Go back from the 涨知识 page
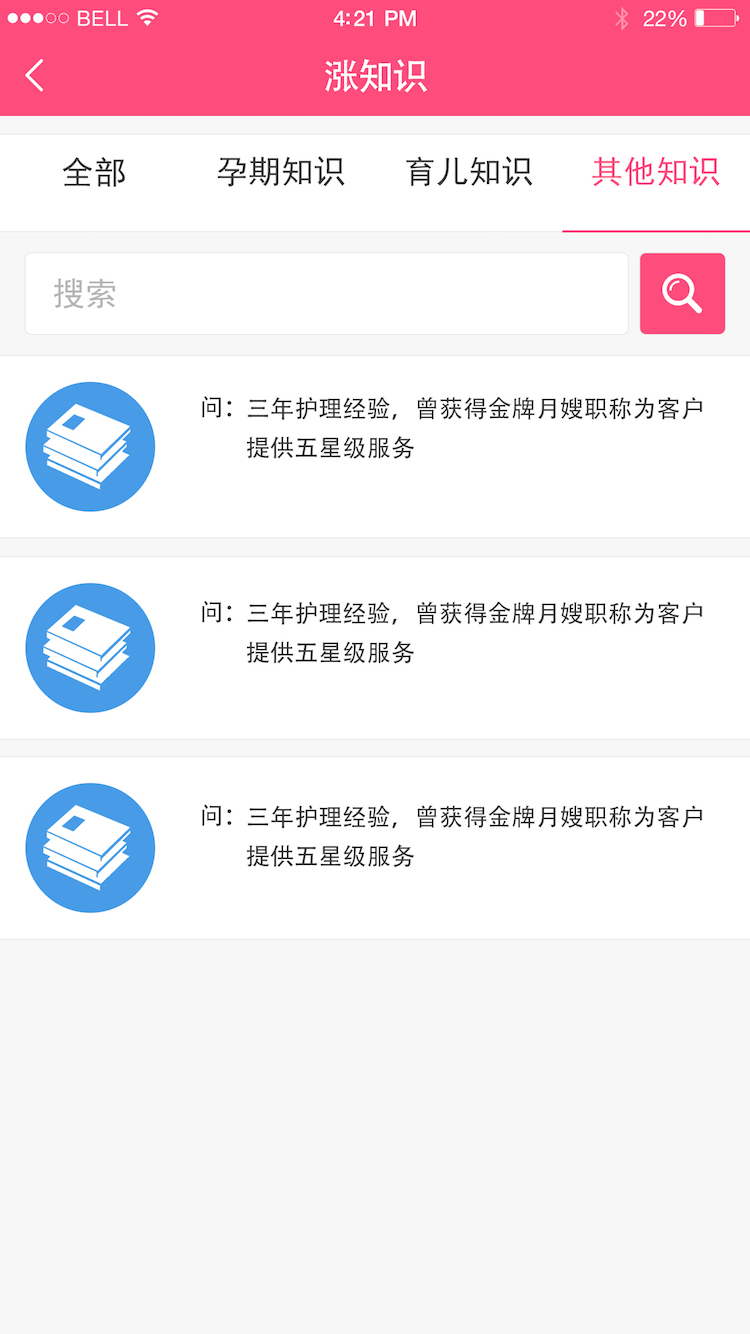Viewport: 750px width, 1334px height. tap(35, 76)
